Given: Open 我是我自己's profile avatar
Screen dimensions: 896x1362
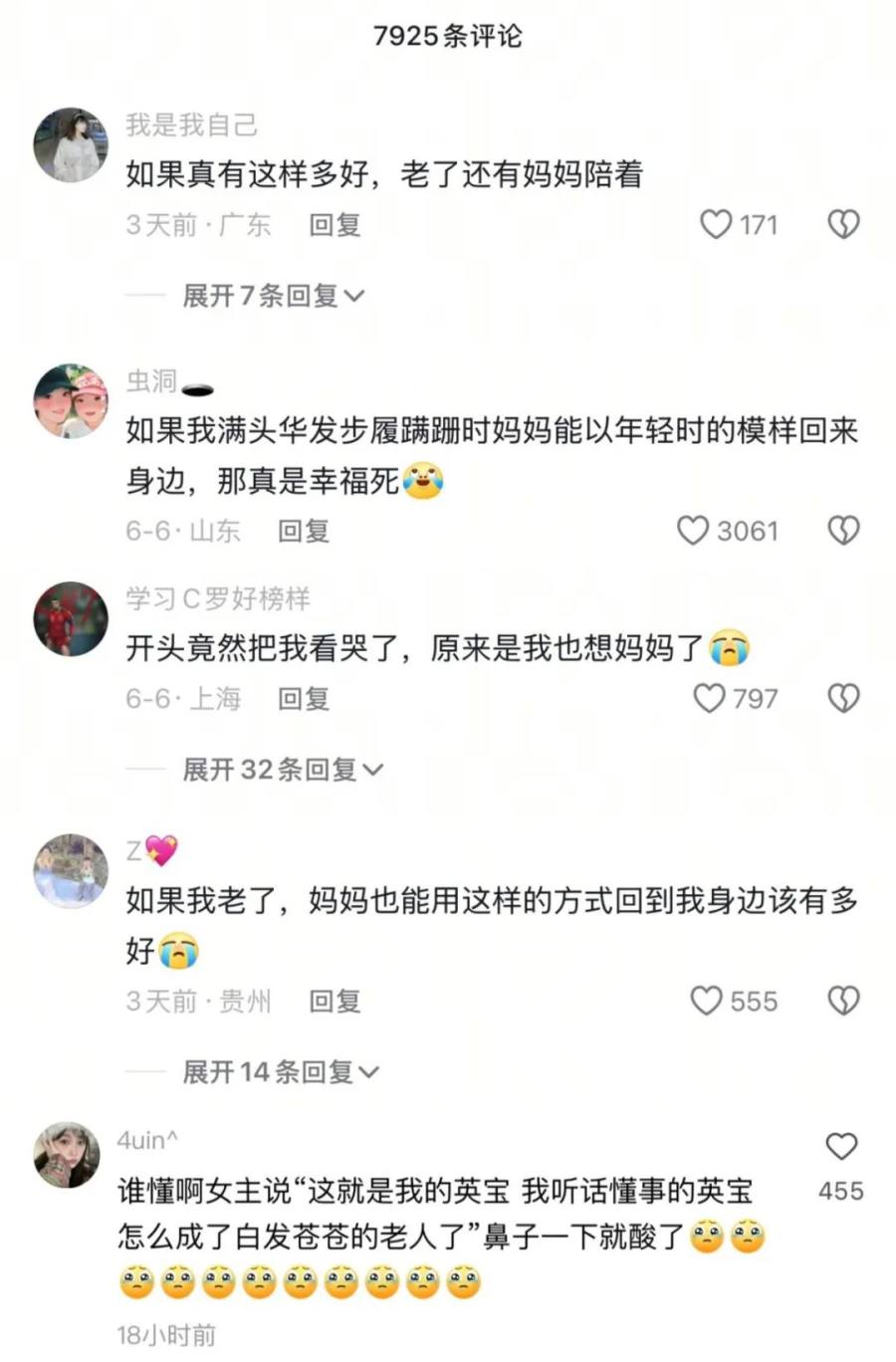Looking at the screenshot, I should pos(71,145).
